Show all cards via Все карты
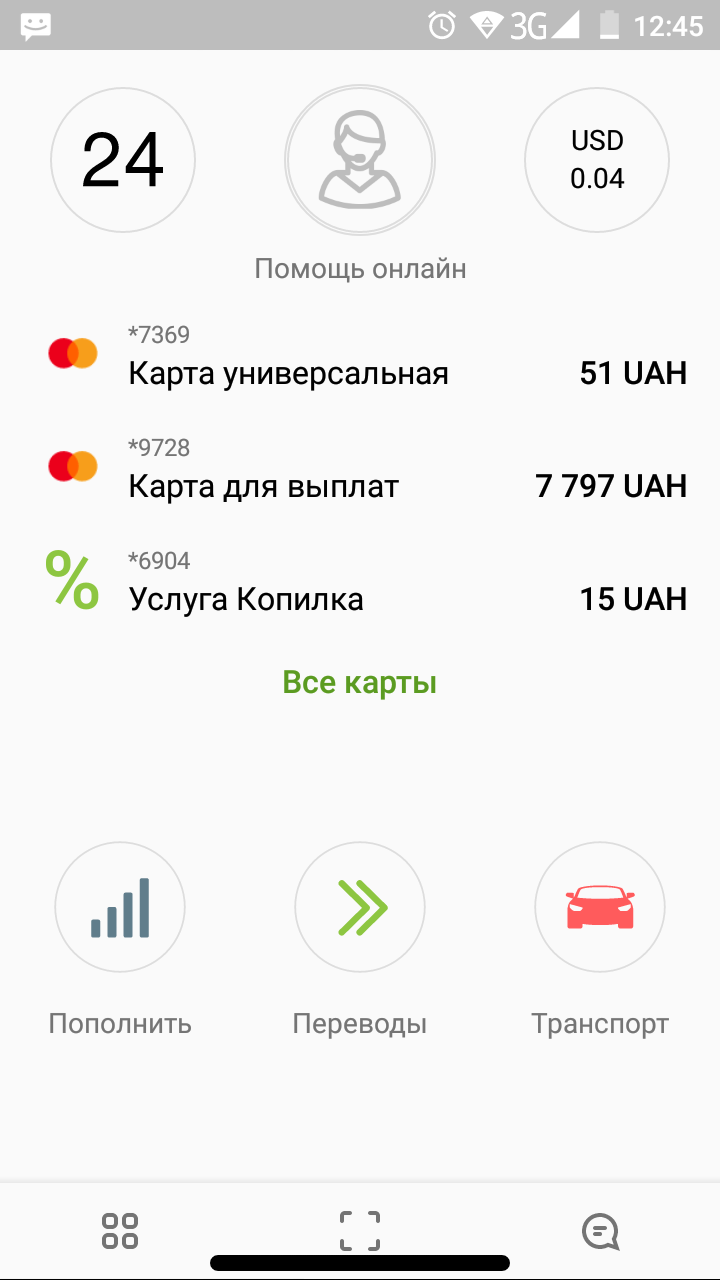The width and height of the screenshot is (720, 1280). point(360,683)
